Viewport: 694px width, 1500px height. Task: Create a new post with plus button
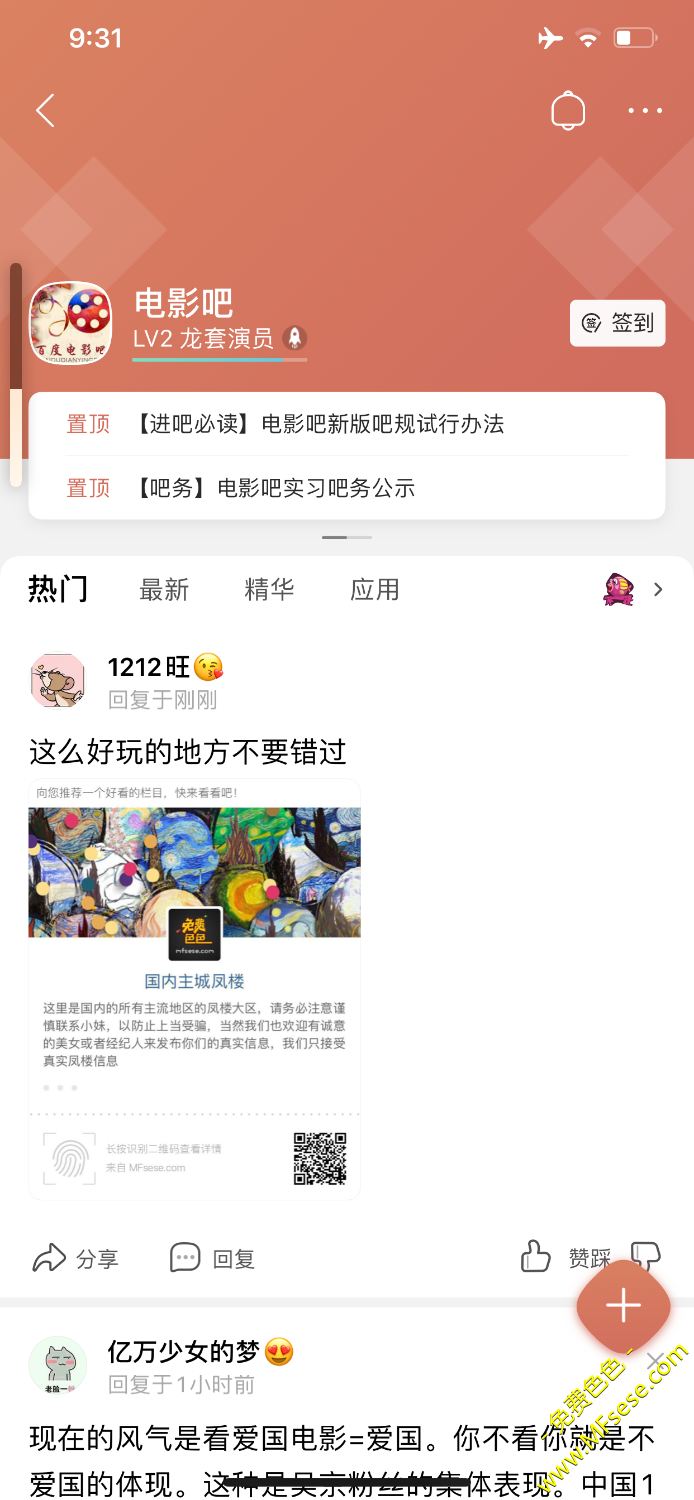(623, 1306)
